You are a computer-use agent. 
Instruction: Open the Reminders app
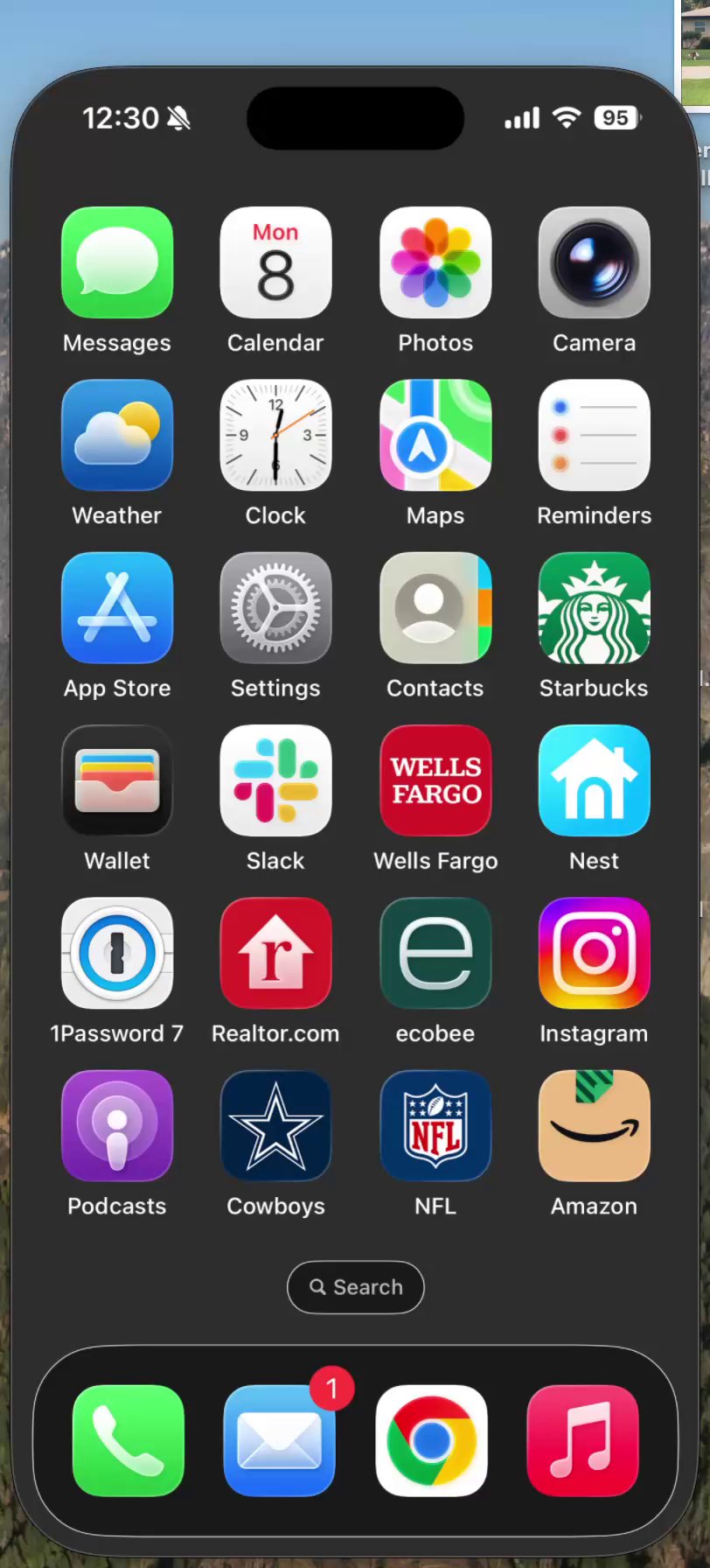pos(594,435)
